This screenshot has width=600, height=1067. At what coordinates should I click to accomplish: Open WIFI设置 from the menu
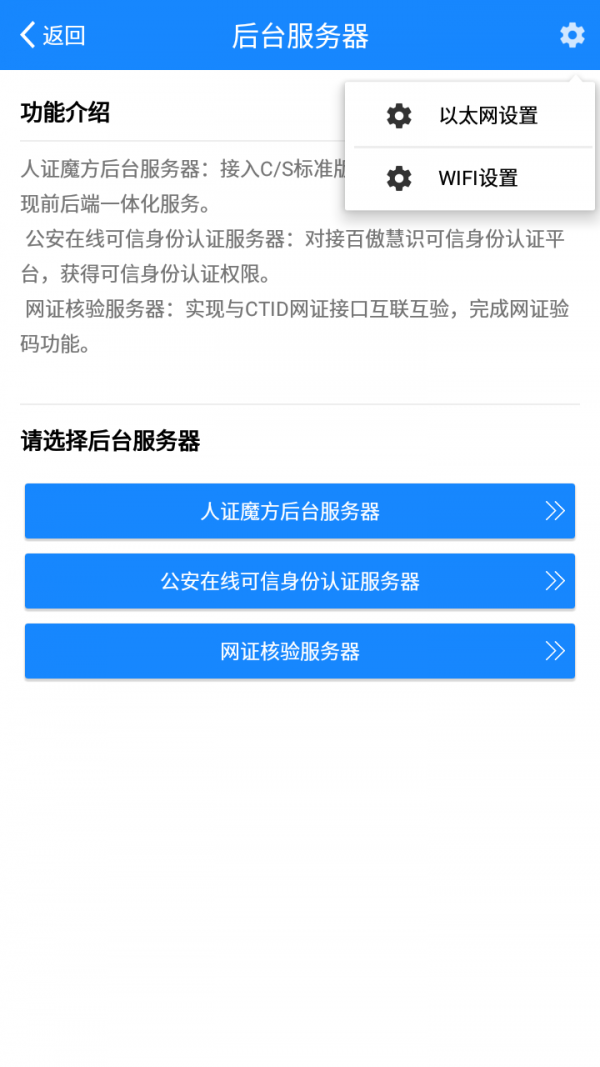[470, 179]
